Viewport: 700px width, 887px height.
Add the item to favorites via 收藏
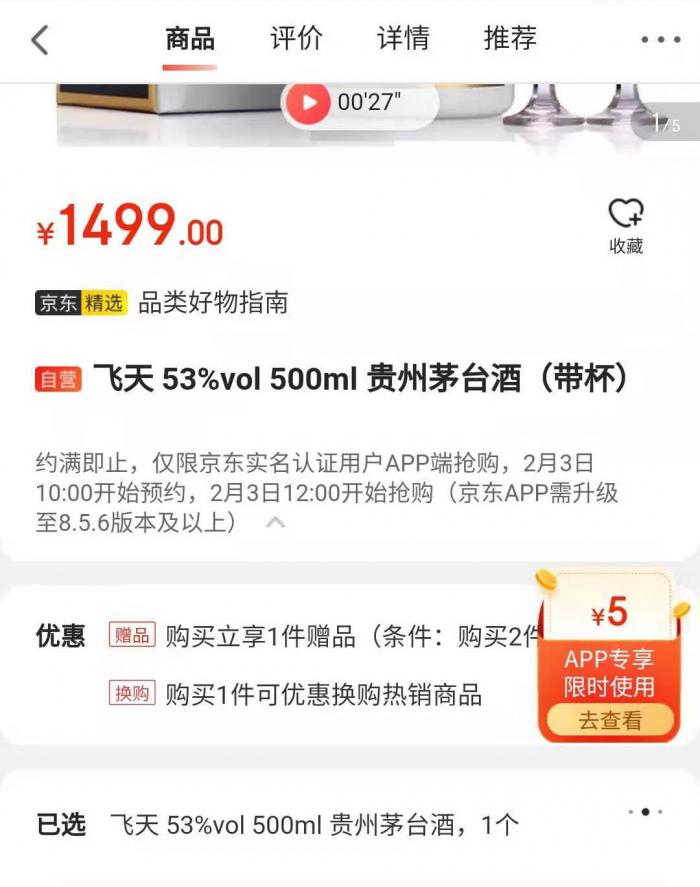pyautogui.click(x=626, y=226)
